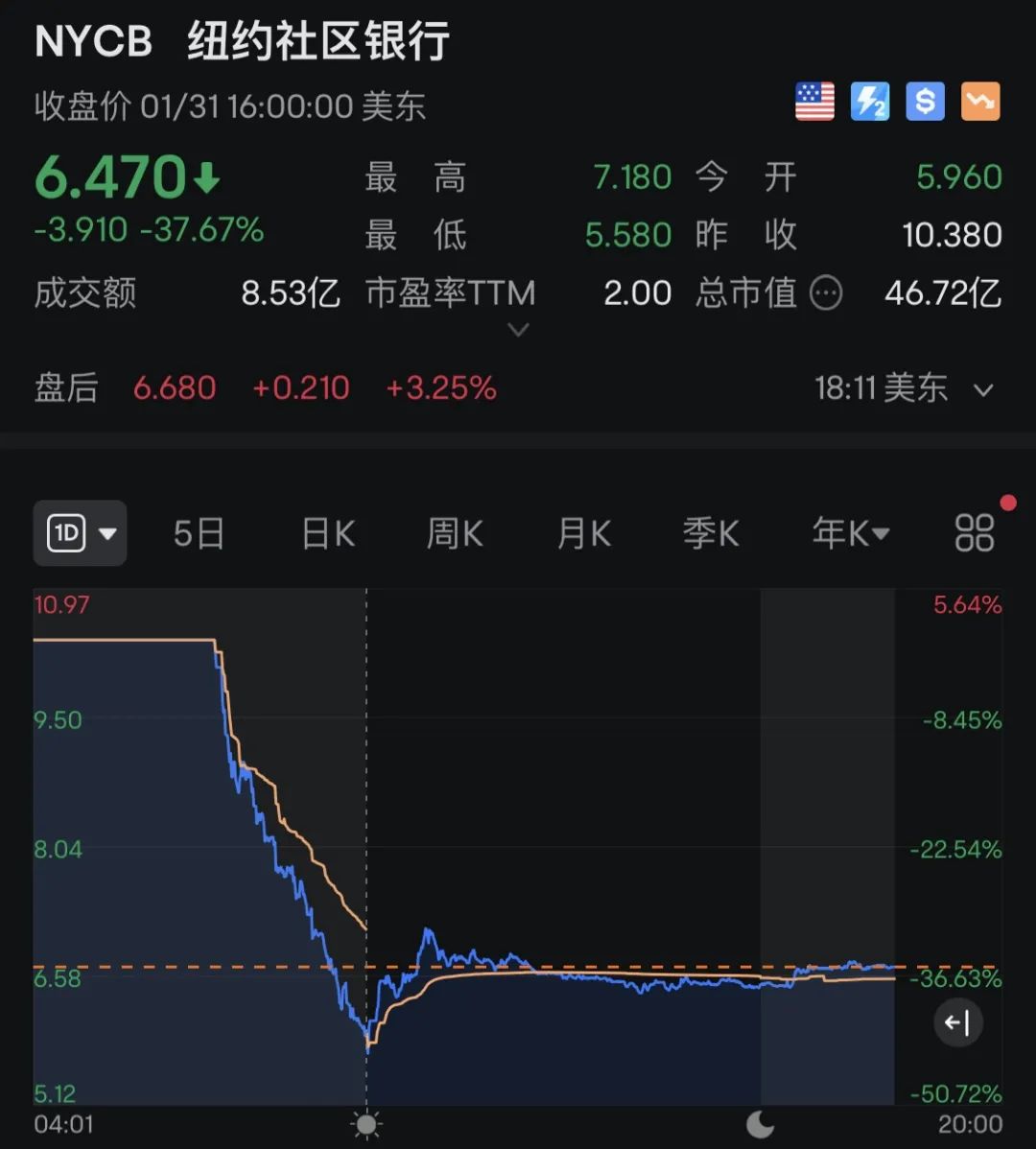The width and height of the screenshot is (1036, 1149).
Task: Click the sun pre-market marker icon
Action: coord(365,1124)
